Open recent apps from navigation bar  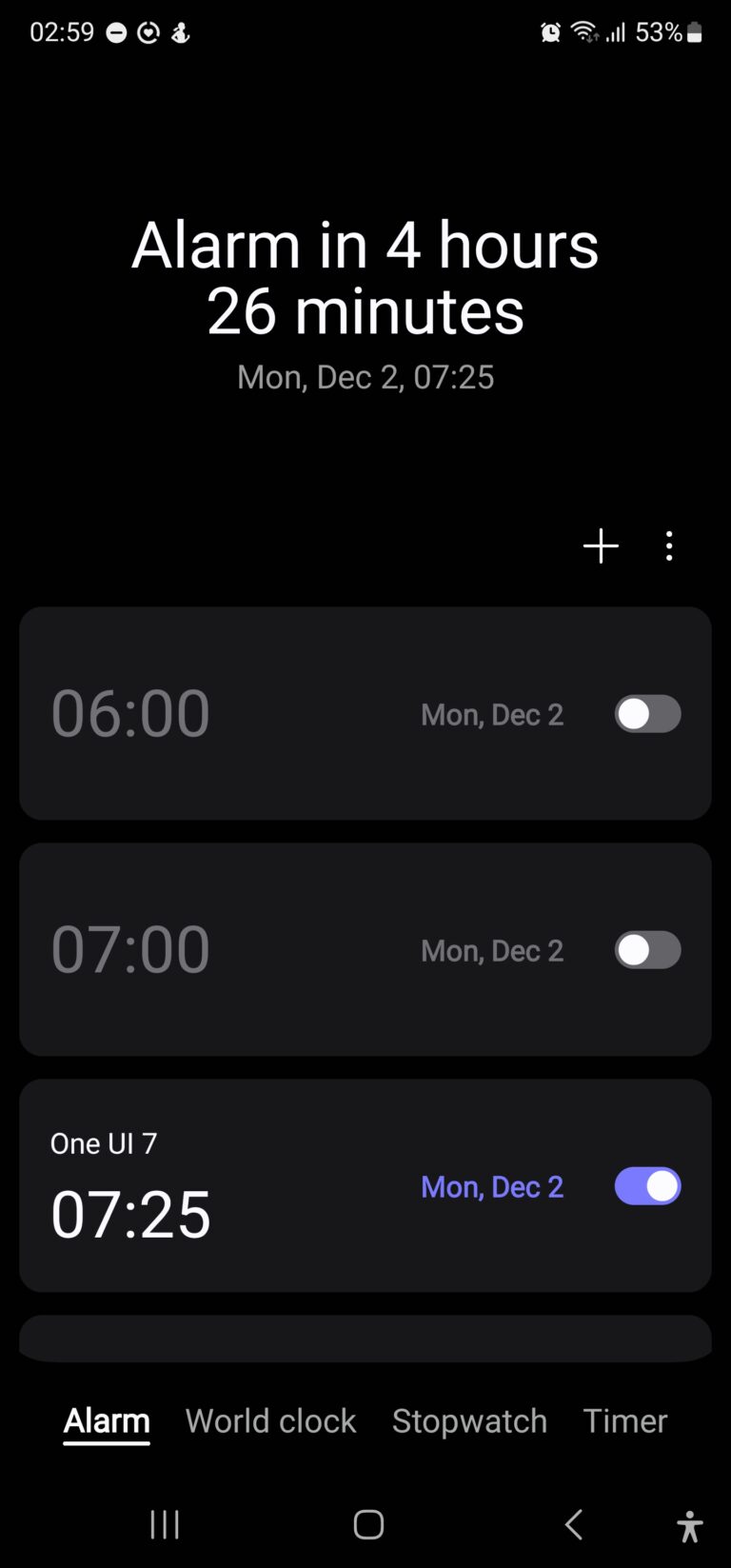[164, 1524]
